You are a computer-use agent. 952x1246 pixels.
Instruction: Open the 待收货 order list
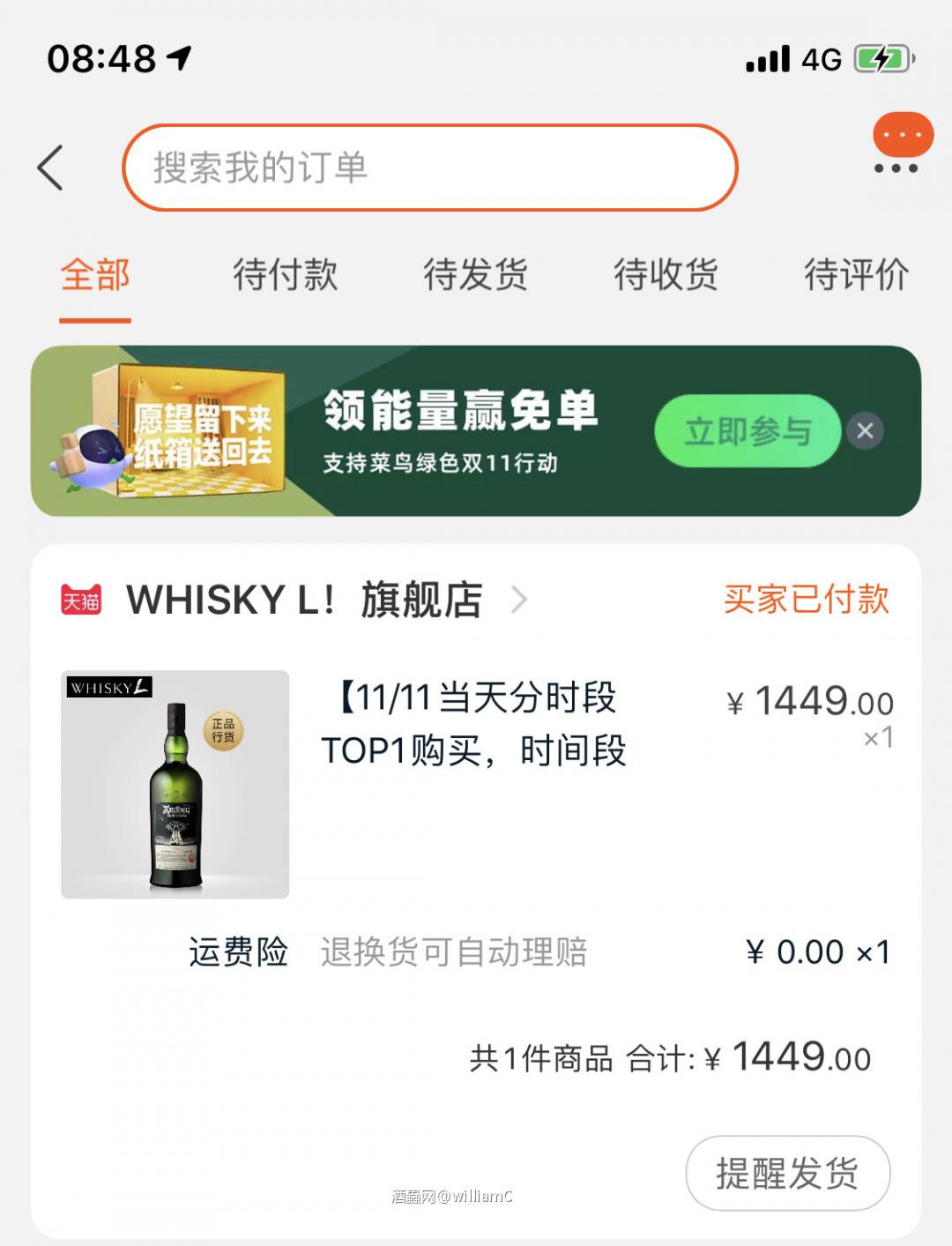[666, 276]
